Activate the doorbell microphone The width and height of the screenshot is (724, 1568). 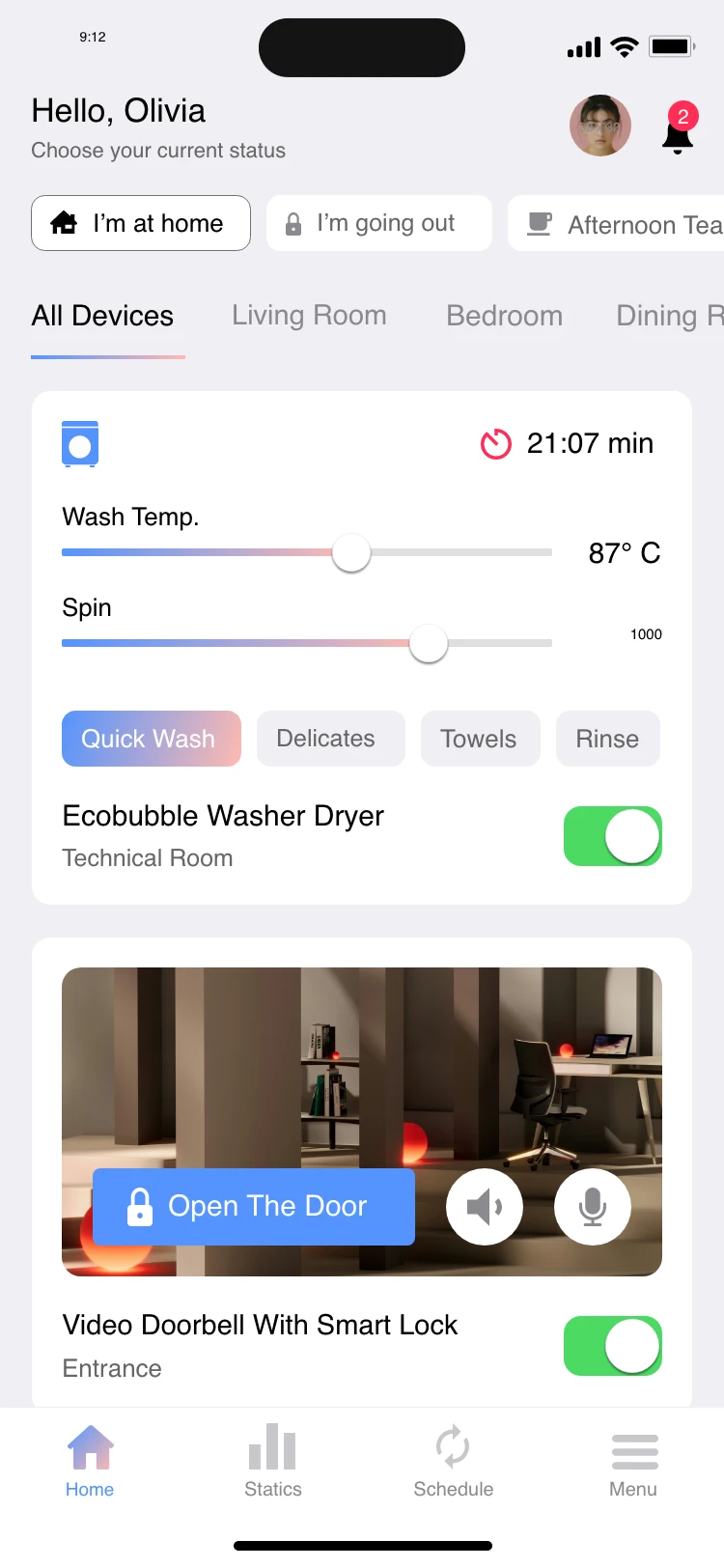point(593,1207)
